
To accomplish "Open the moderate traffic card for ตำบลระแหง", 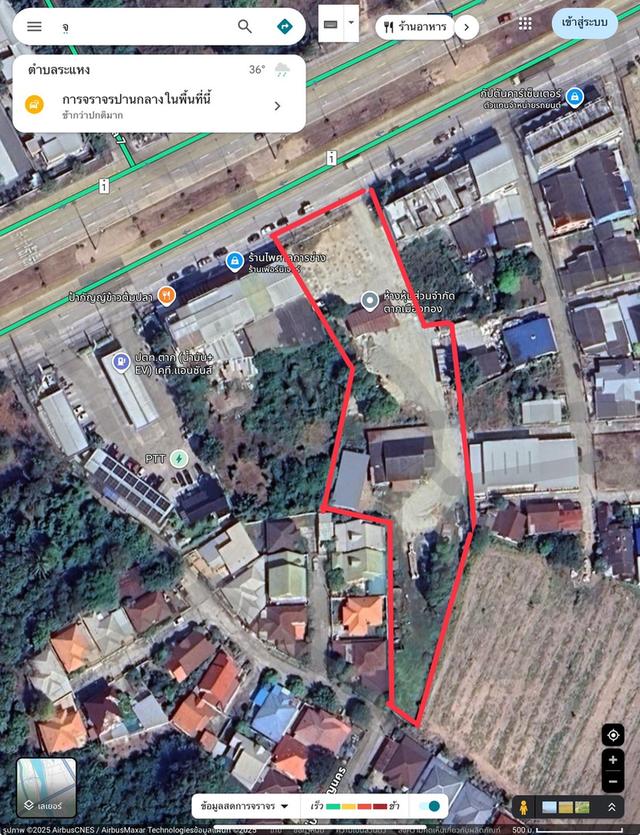I will pos(152,106).
